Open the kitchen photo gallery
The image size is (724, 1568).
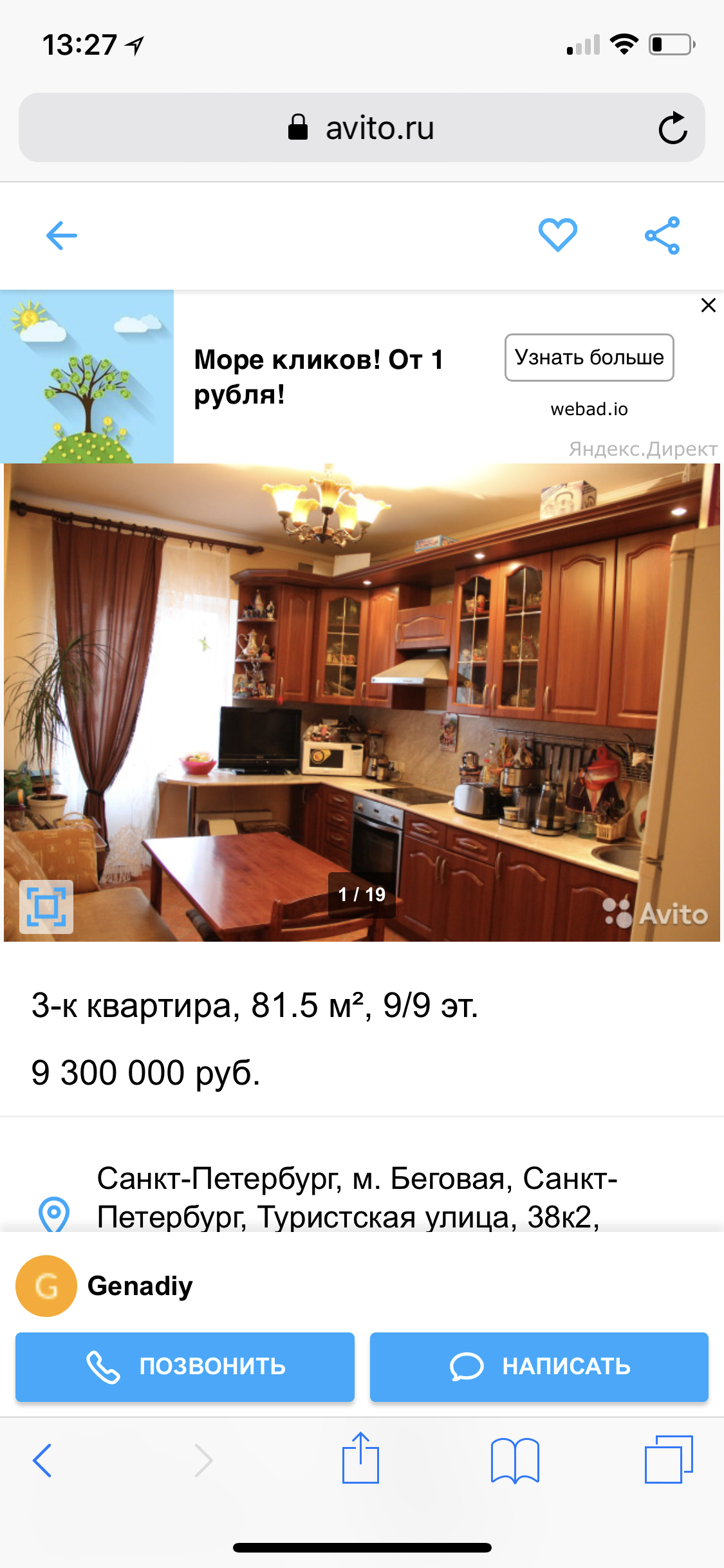[x=362, y=702]
